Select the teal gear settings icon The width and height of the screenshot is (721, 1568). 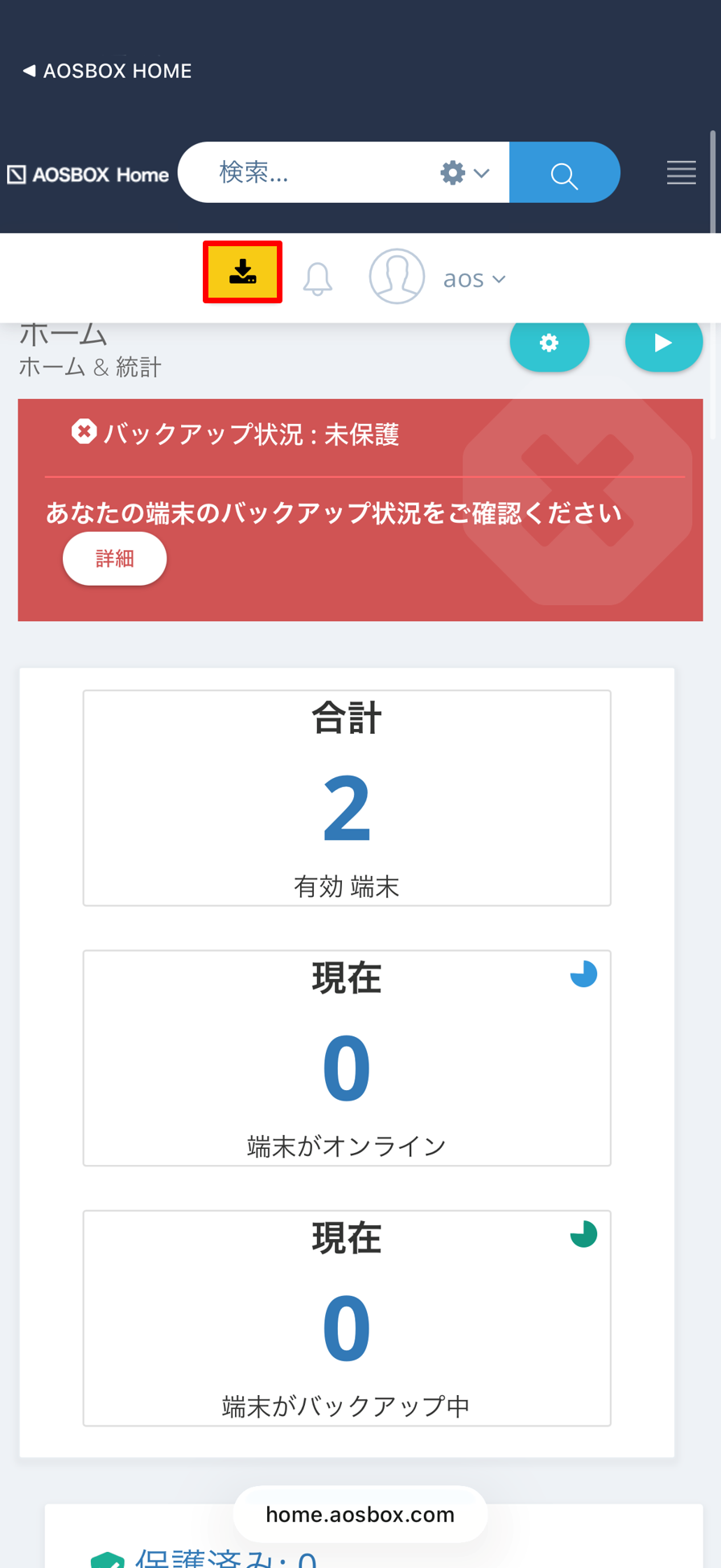(x=550, y=342)
